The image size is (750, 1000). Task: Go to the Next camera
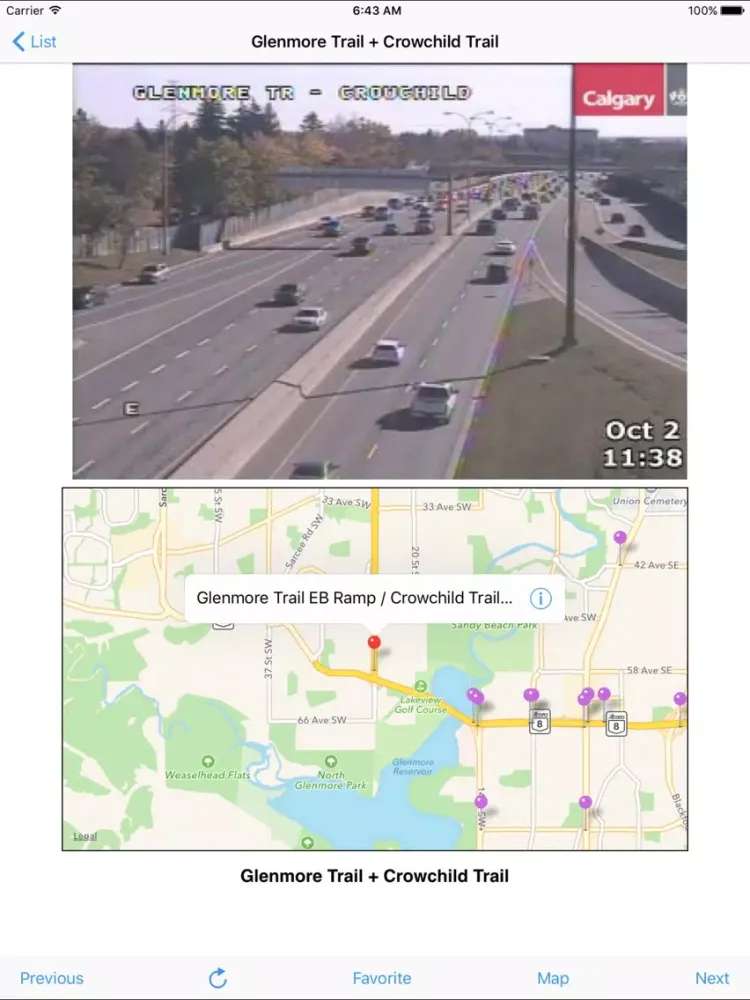712,978
